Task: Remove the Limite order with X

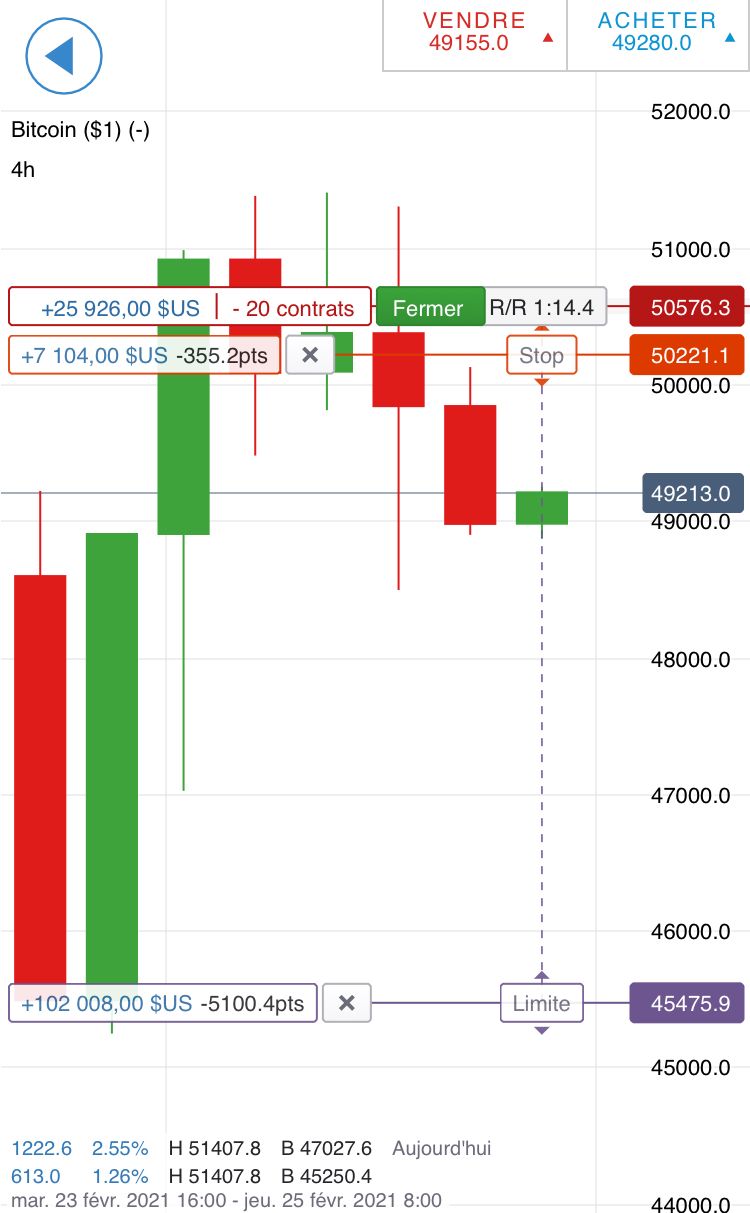Action: click(346, 1003)
